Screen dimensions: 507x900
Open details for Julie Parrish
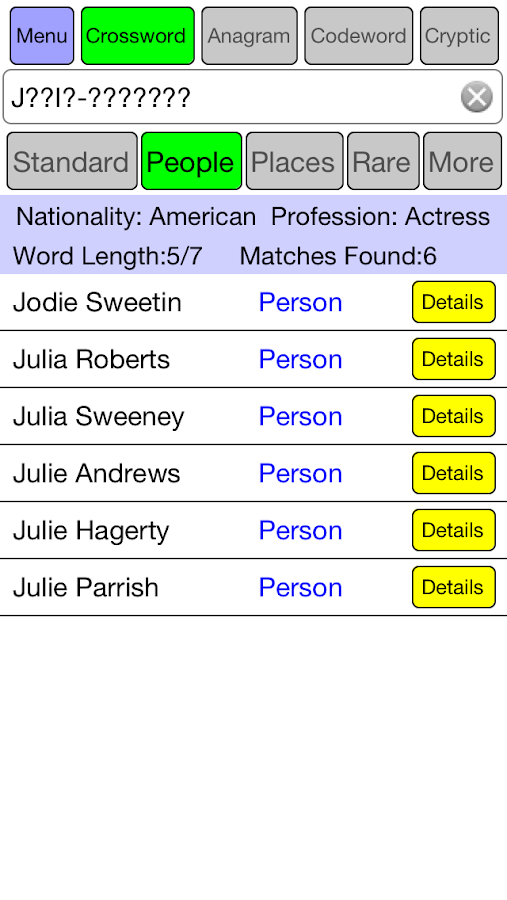pos(454,587)
